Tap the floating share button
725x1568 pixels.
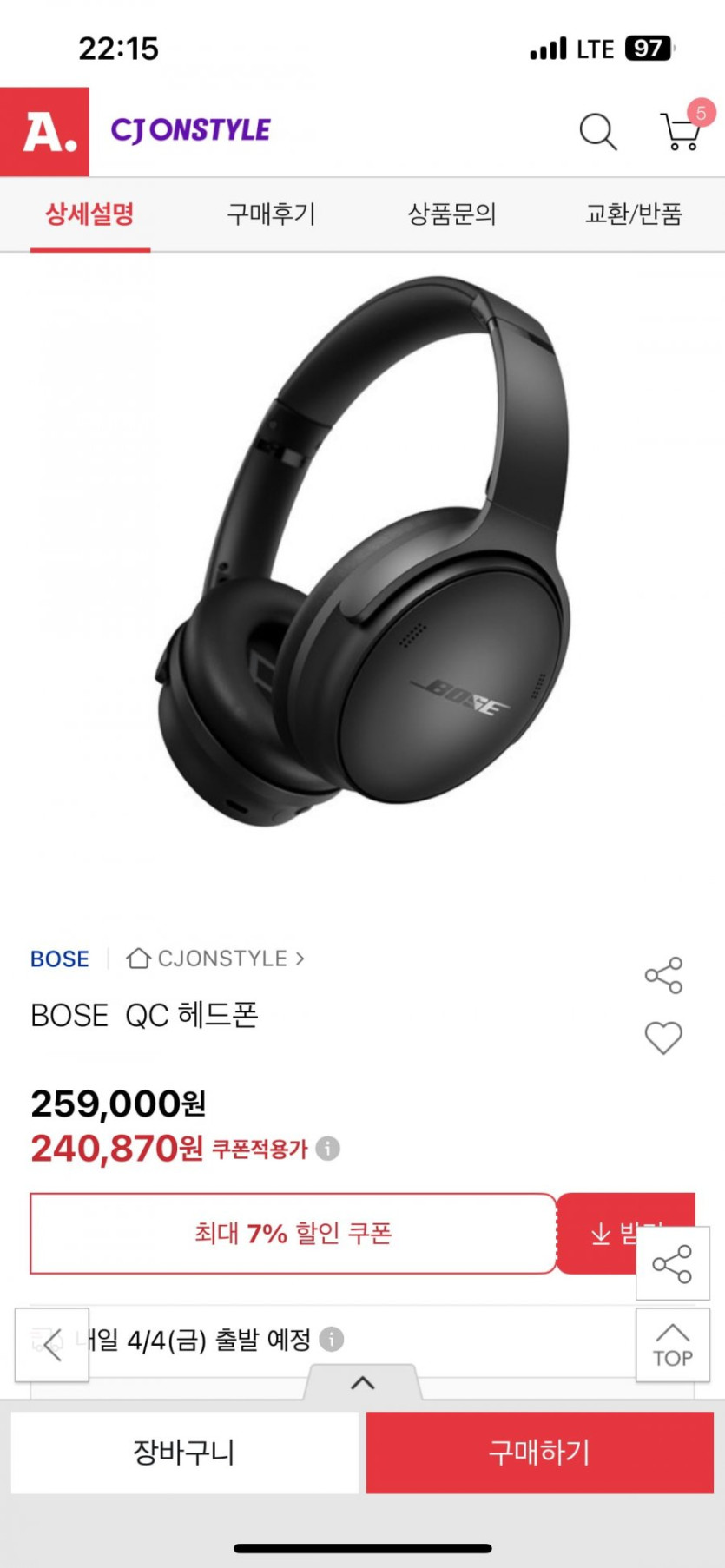(672, 1264)
